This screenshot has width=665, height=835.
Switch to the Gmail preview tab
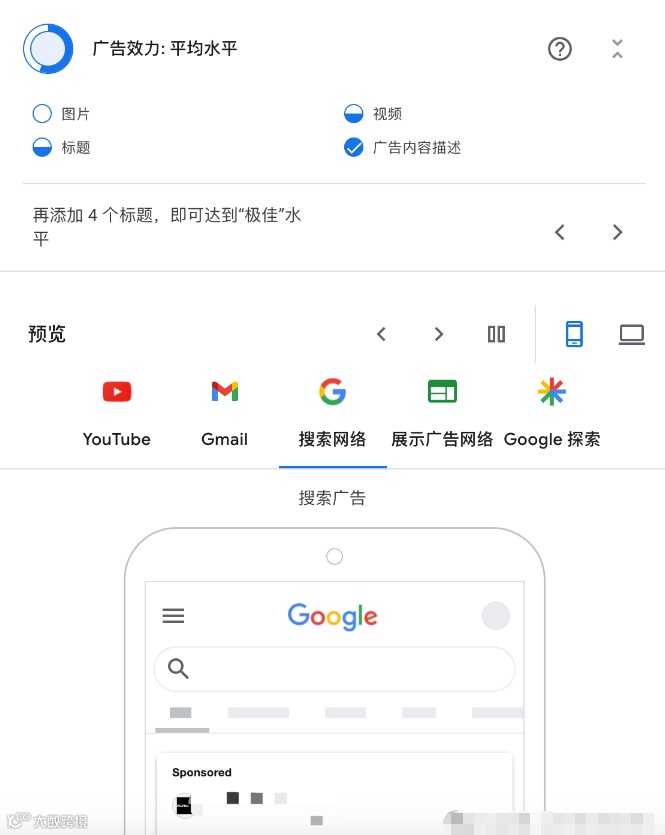coord(224,413)
